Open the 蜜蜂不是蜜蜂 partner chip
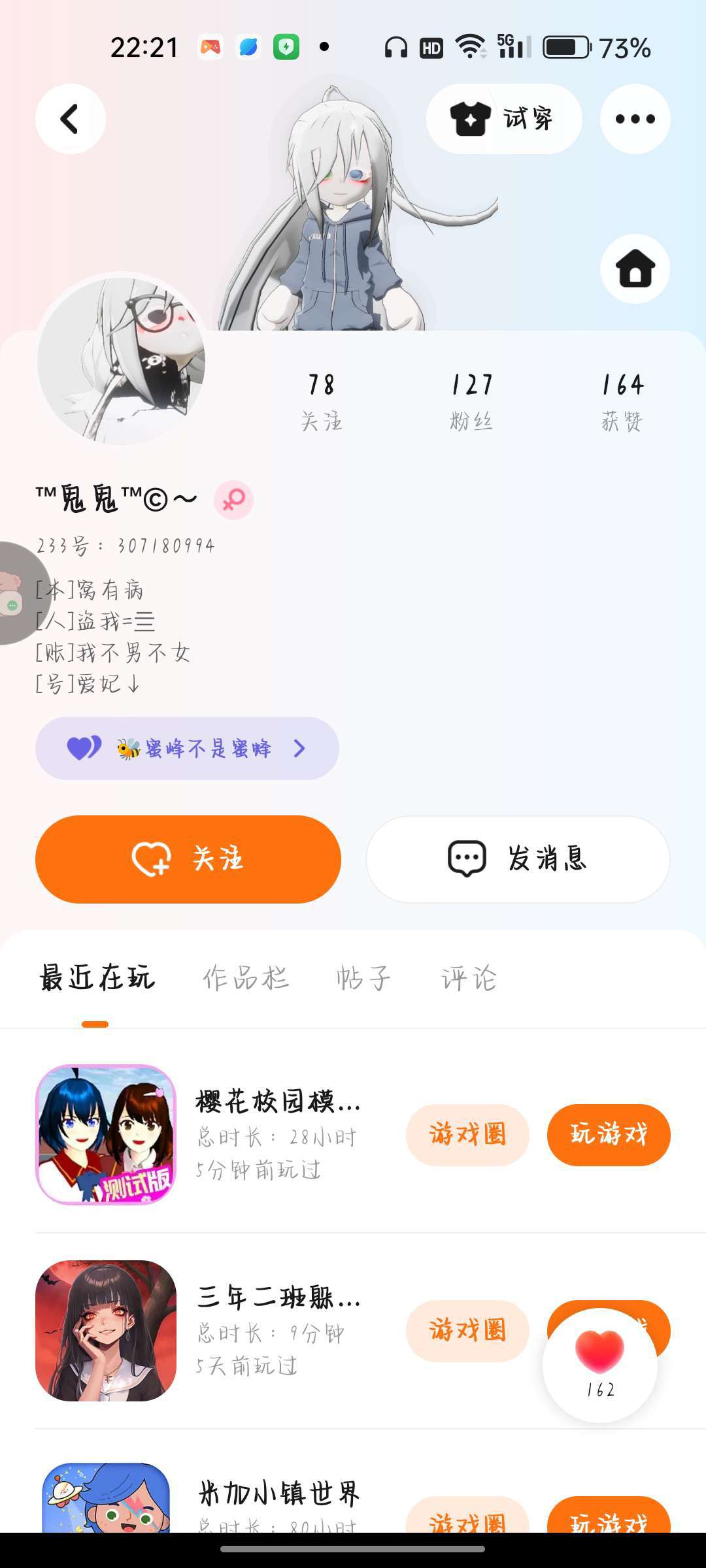The image size is (706, 1568). click(187, 748)
